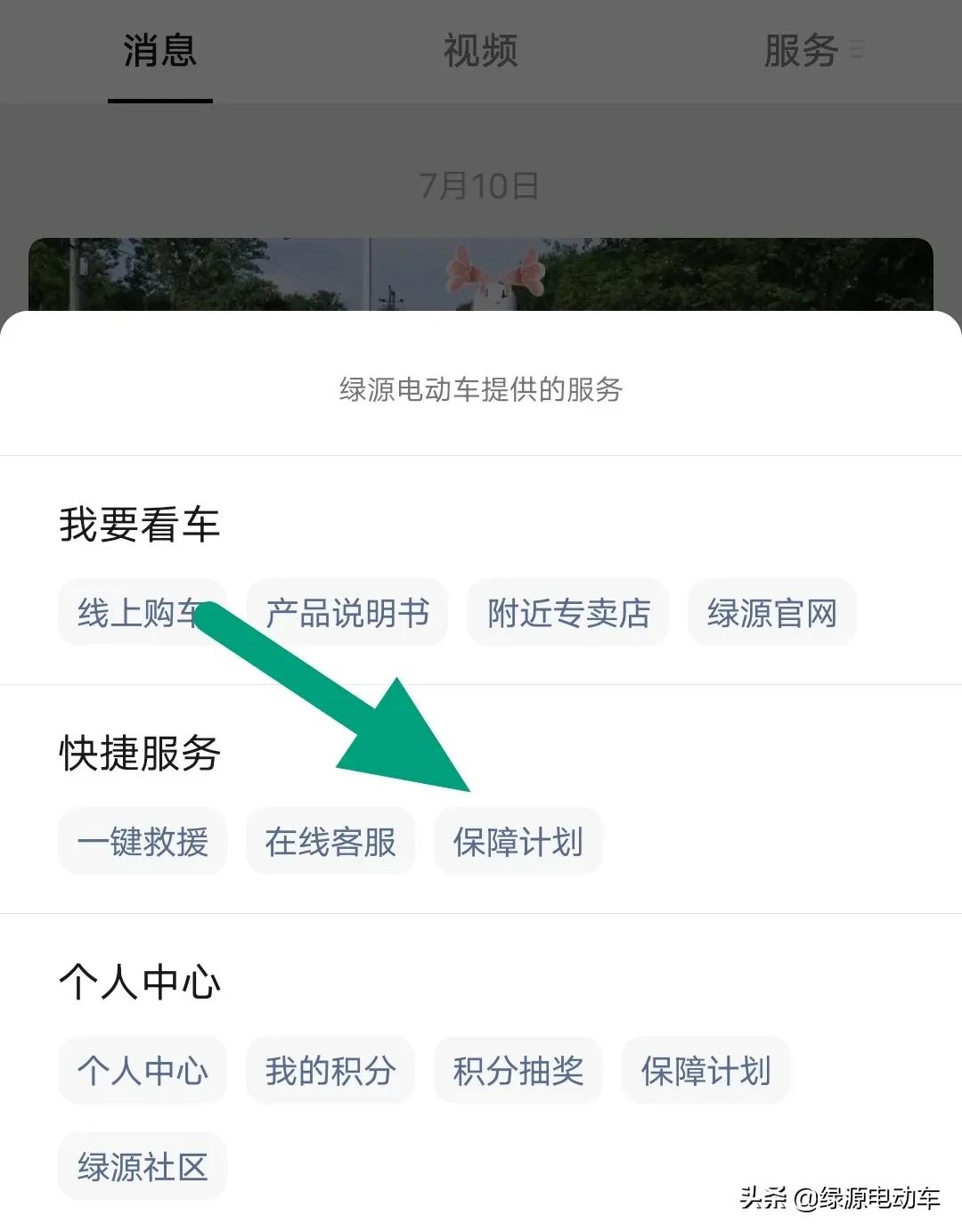Tap the 7月10日 date label
This screenshot has height=1232, width=962.
481,186
